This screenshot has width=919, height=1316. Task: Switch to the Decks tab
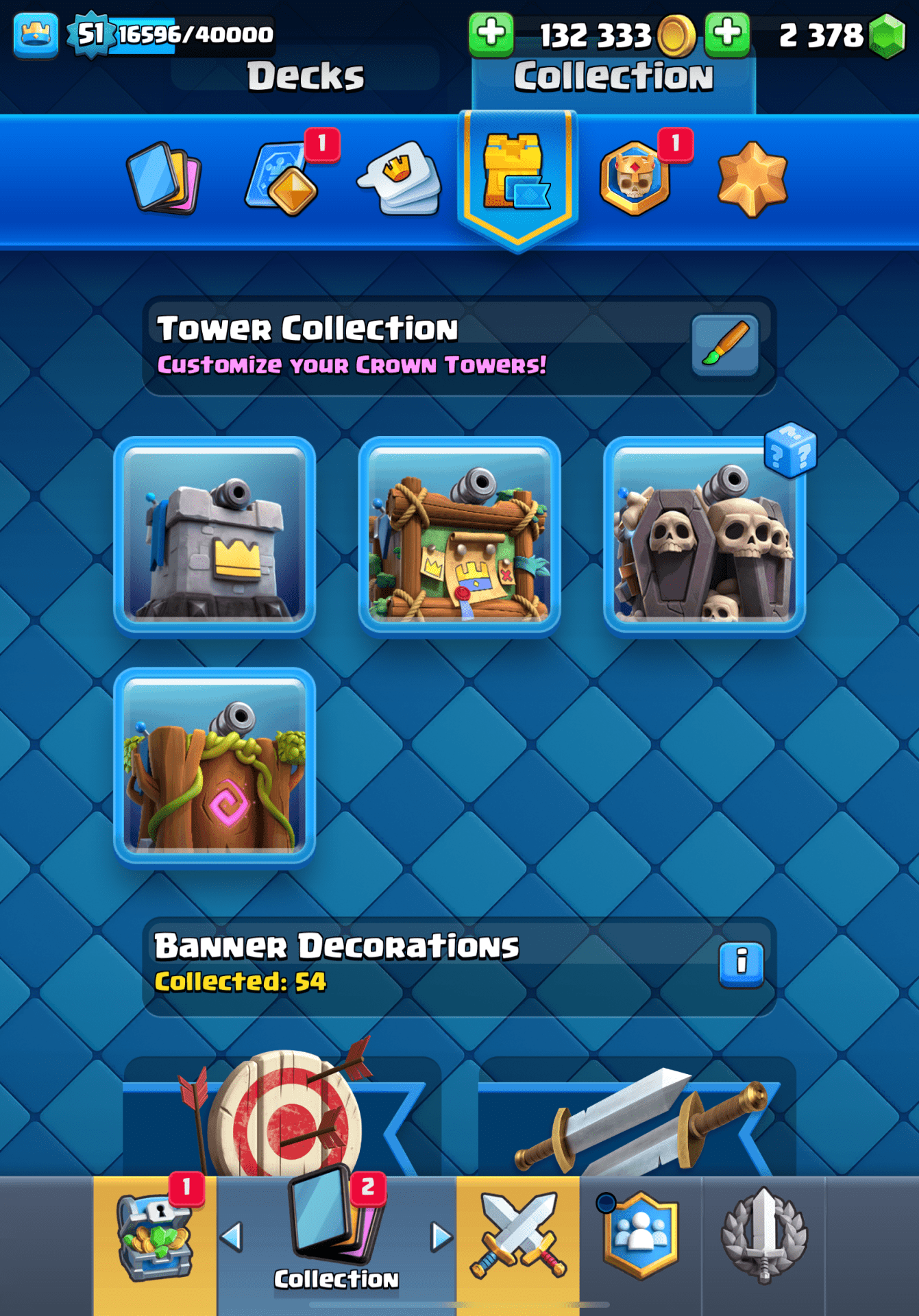pos(306,76)
